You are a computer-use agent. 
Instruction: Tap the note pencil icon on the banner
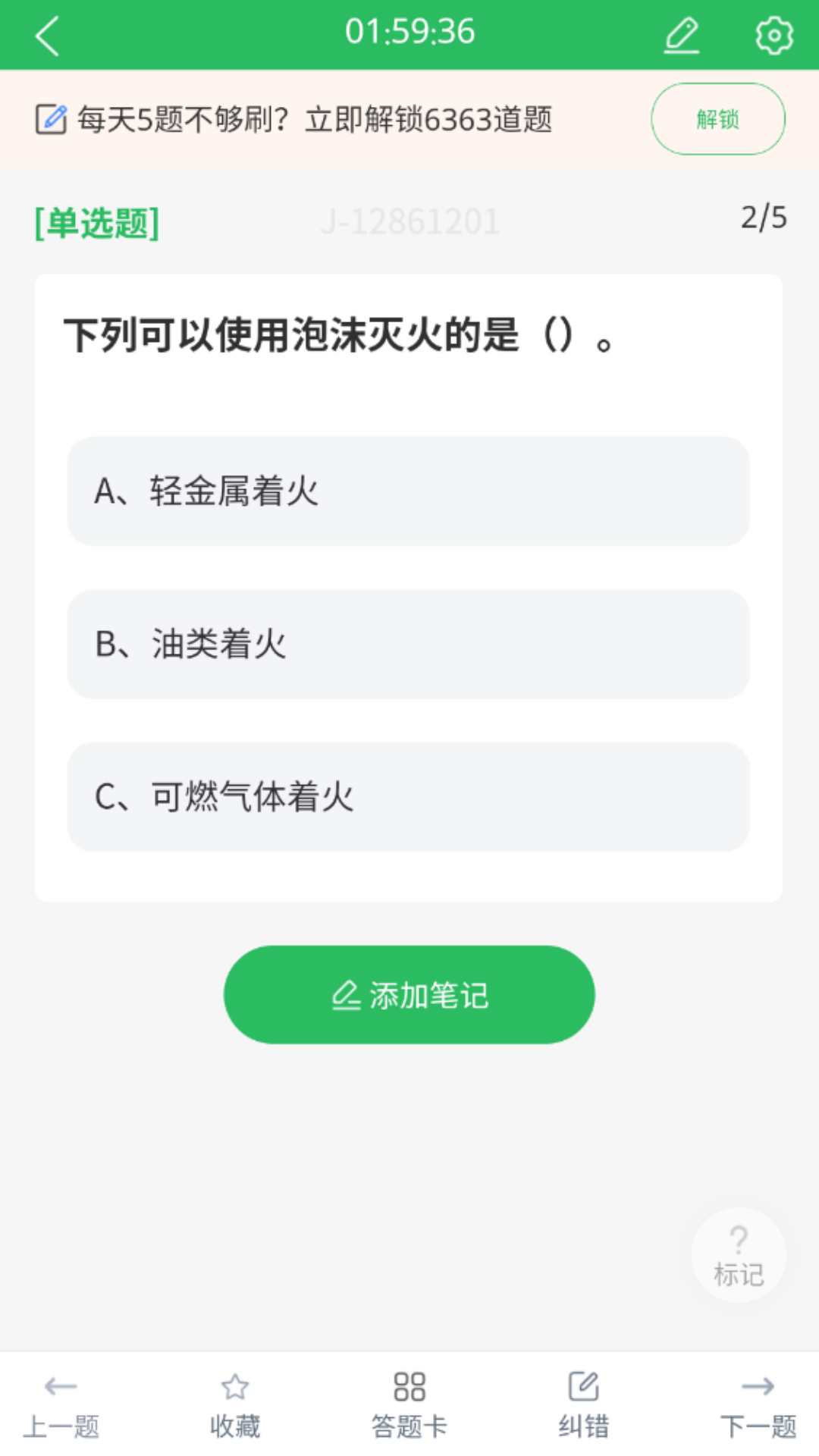[x=51, y=118]
